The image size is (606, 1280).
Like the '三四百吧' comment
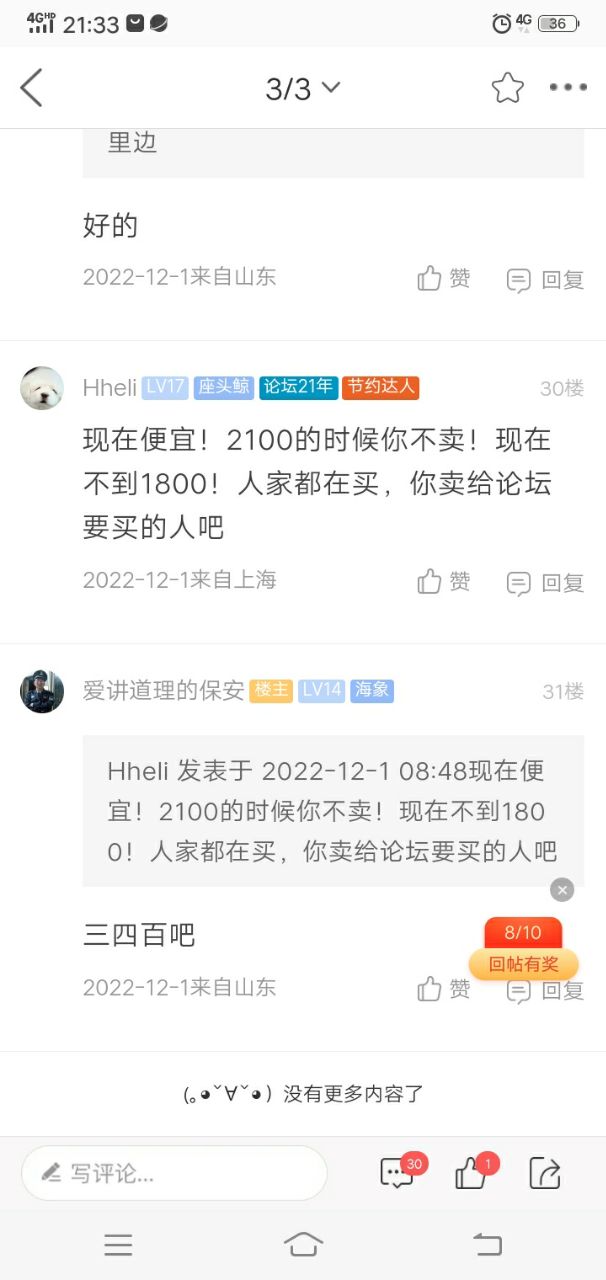(x=443, y=989)
